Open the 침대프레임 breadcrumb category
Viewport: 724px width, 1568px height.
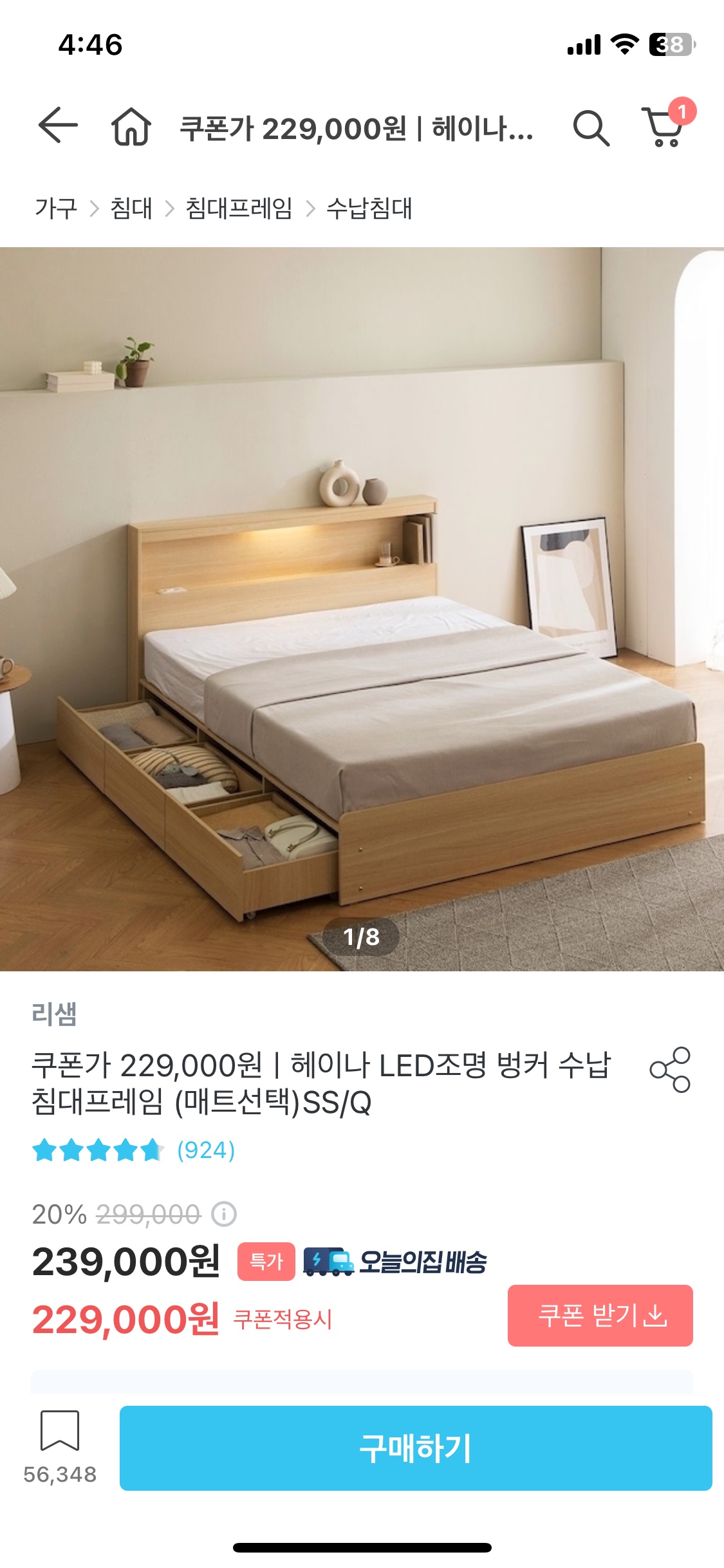coord(239,209)
